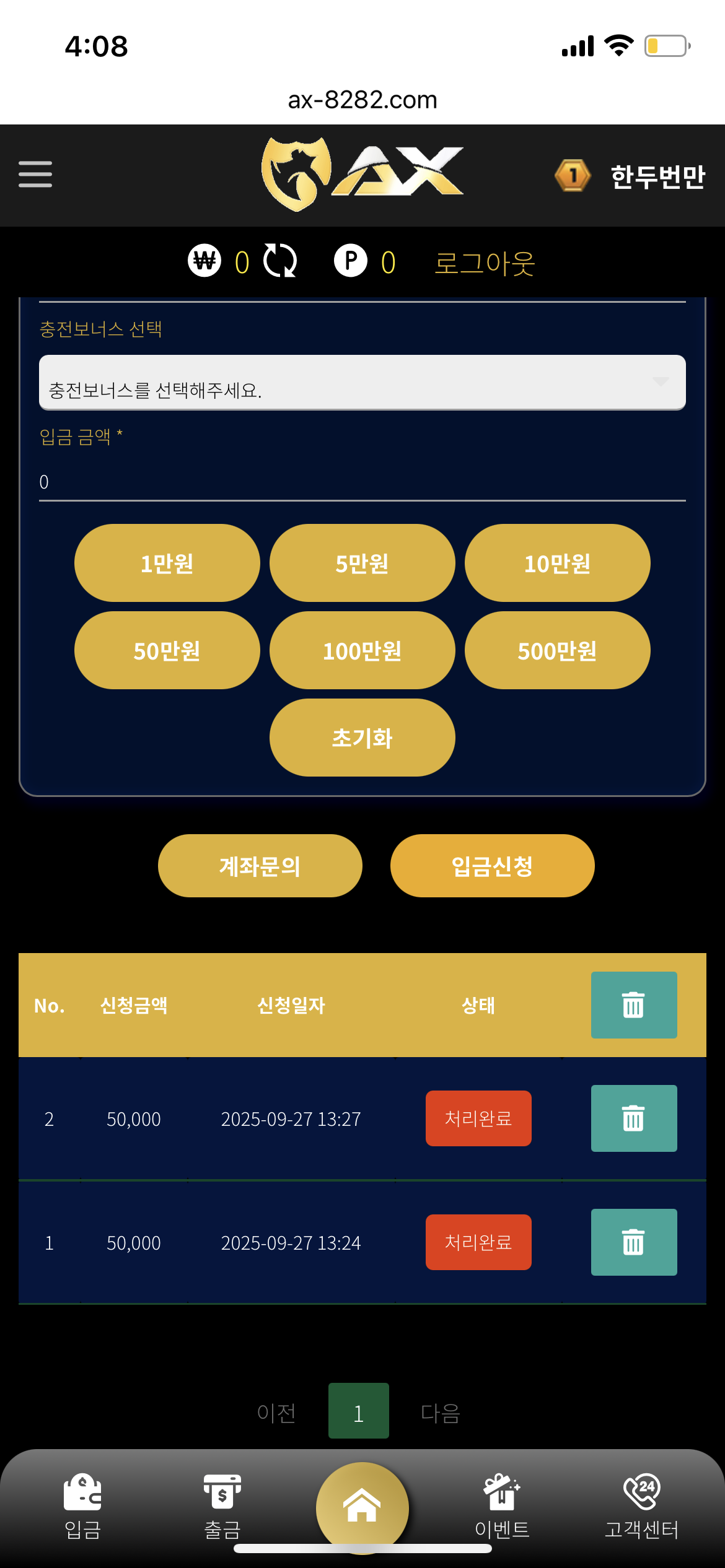Delete all records via header trash icon

coord(633,1005)
